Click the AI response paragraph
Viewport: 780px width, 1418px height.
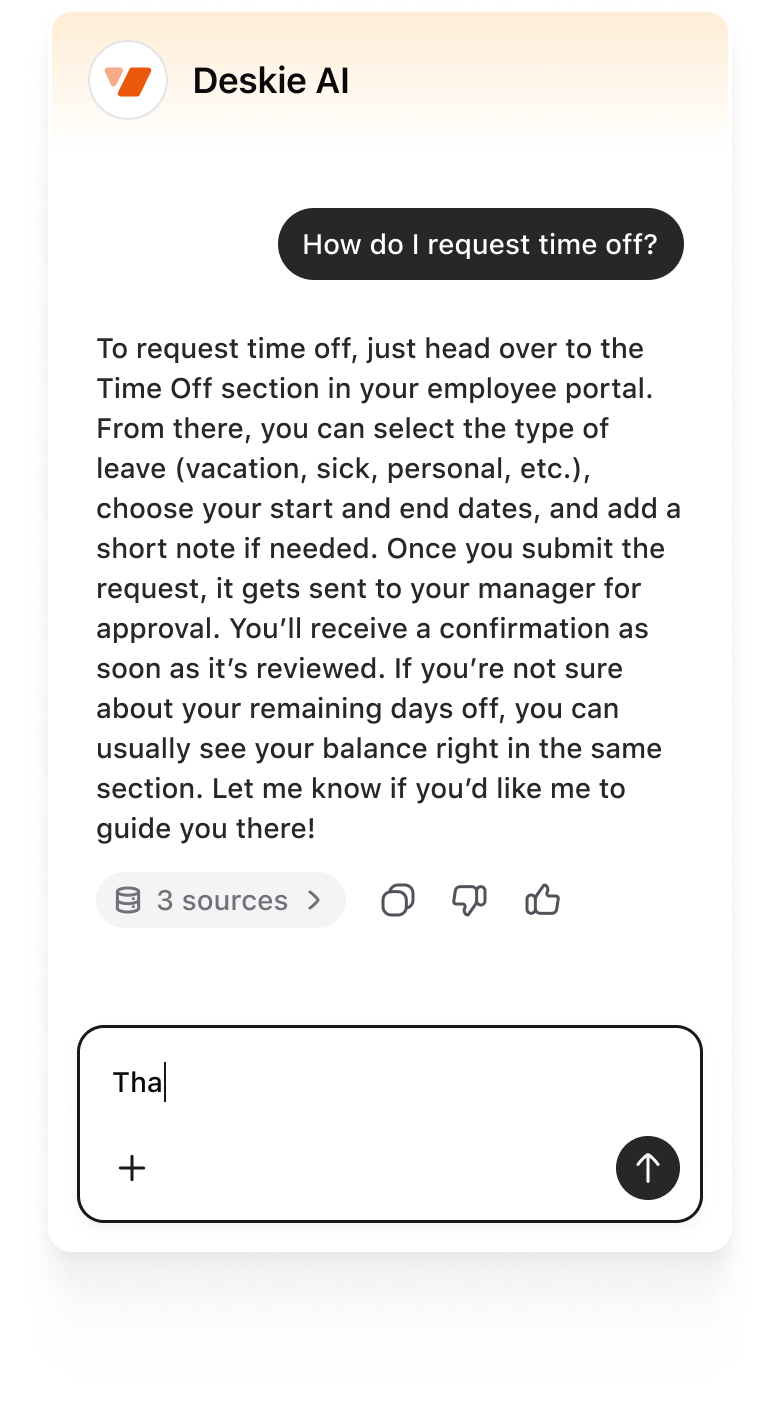[x=388, y=588]
